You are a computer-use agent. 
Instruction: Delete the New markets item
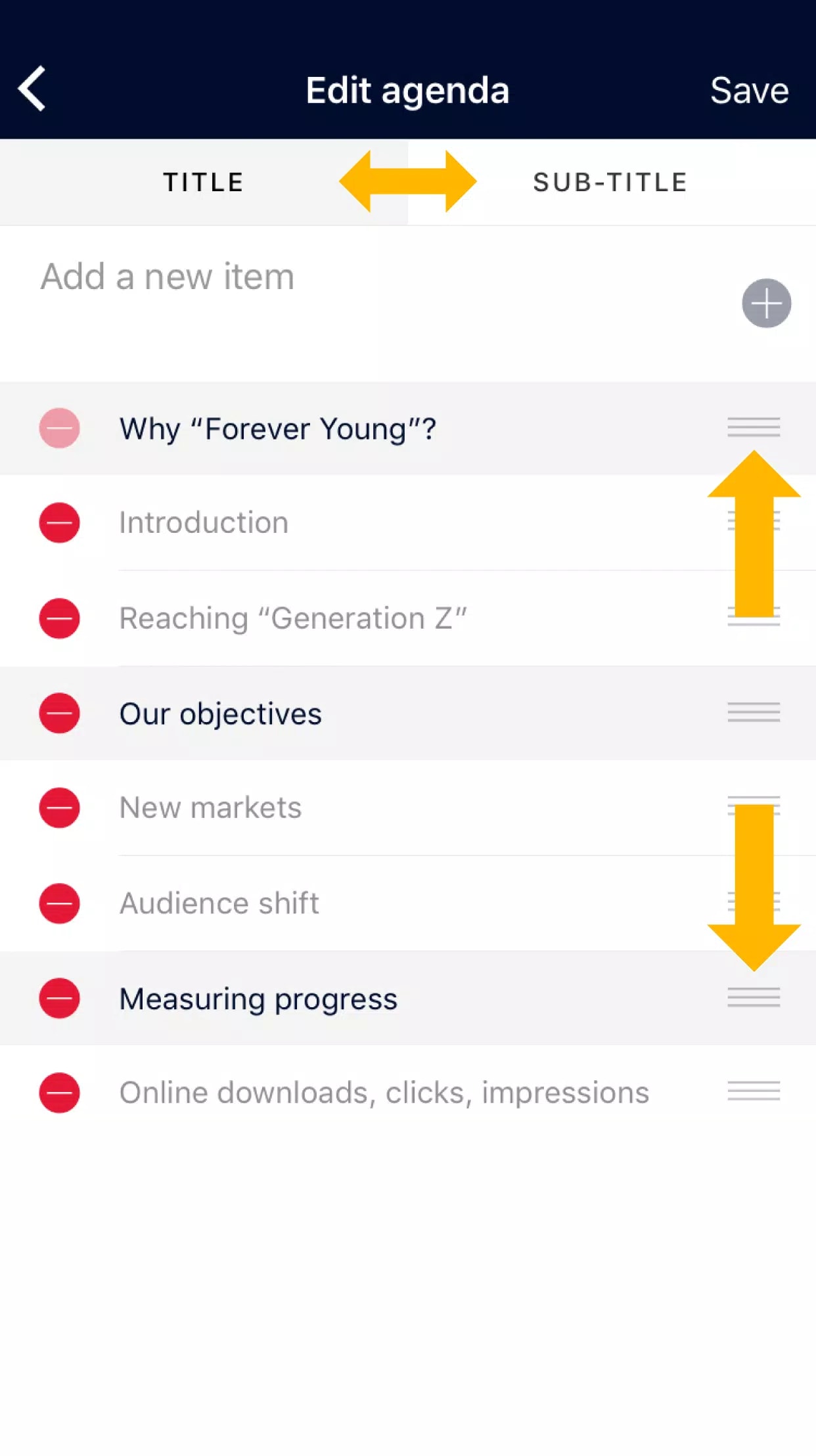(x=59, y=808)
